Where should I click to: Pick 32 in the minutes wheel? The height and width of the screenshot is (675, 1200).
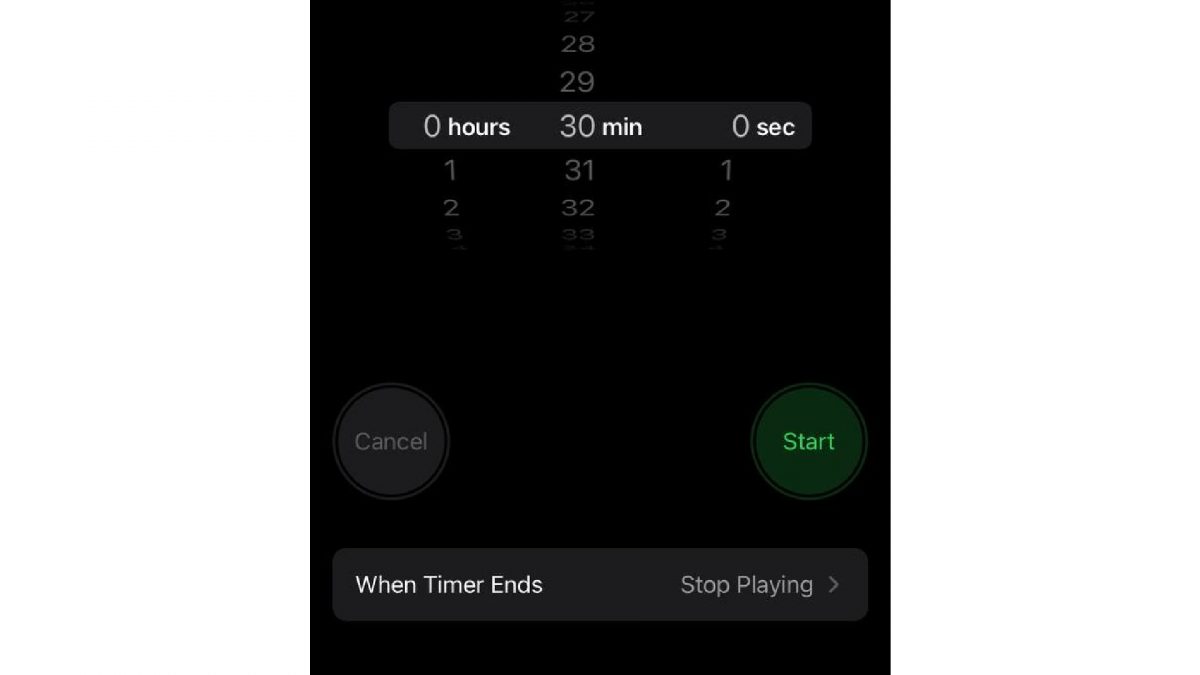pyautogui.click(x=578, y=208)
